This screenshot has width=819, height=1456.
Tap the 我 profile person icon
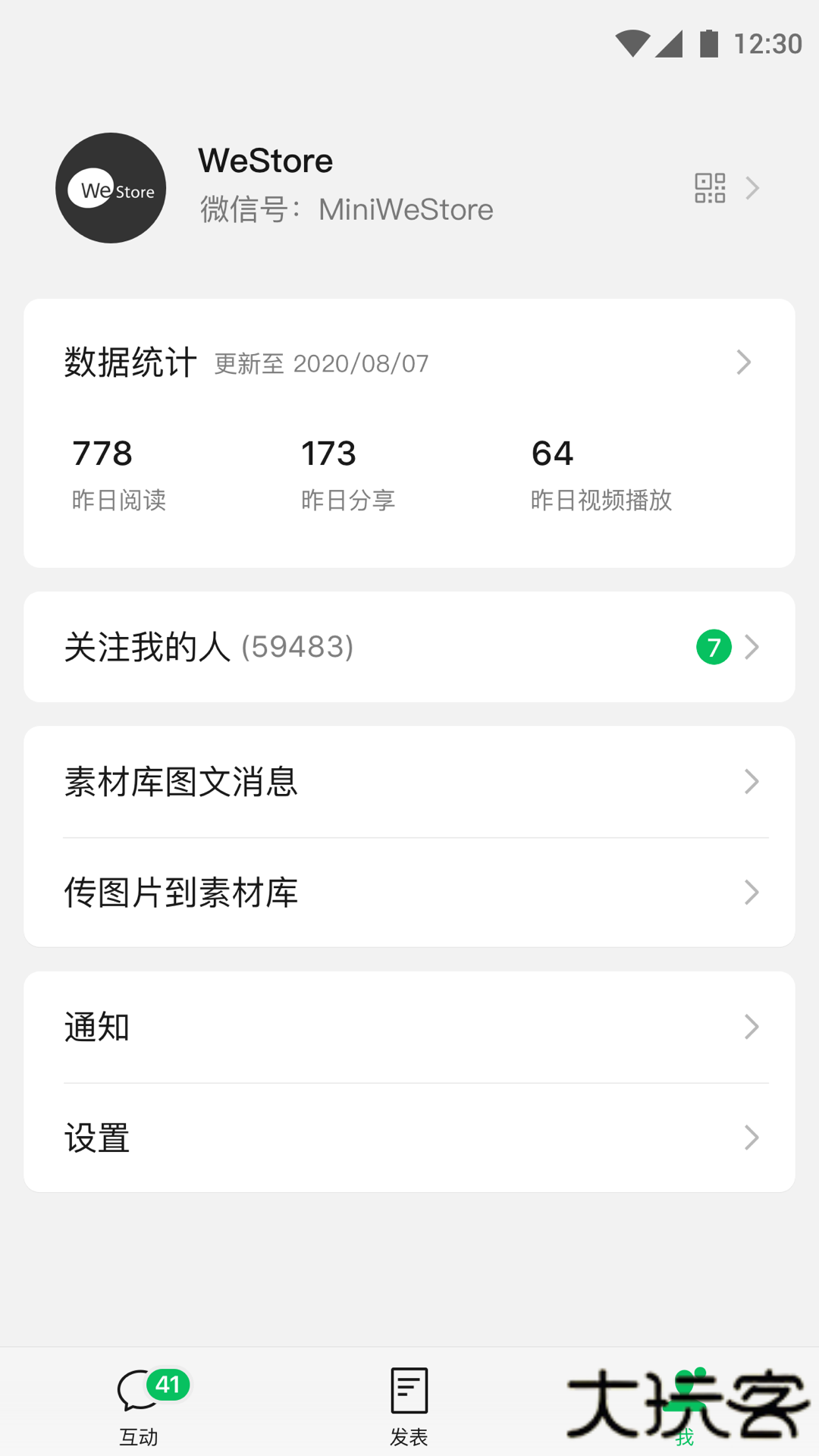point(684,1395)
